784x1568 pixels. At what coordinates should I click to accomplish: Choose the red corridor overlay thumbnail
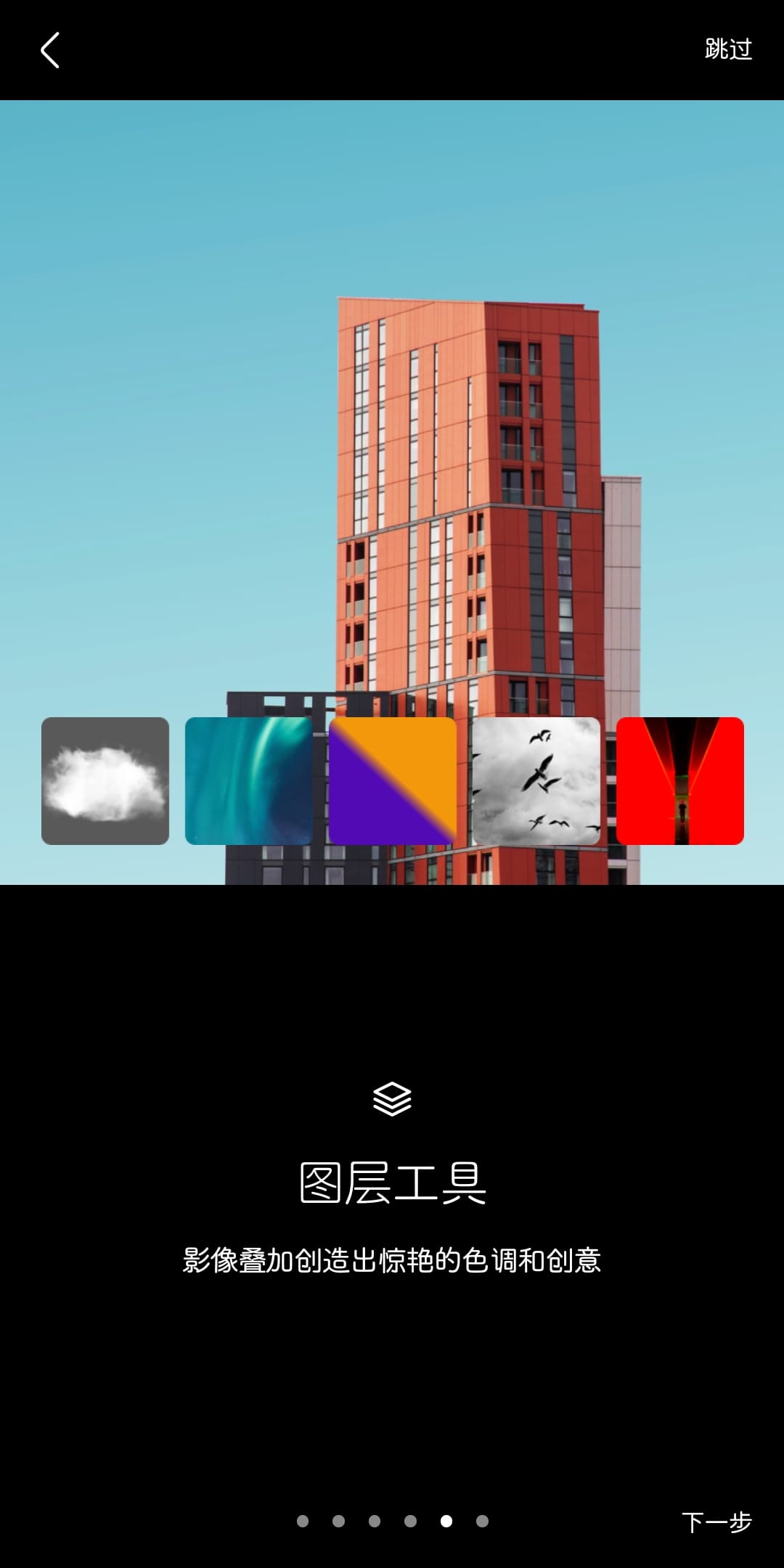(680, 781)
